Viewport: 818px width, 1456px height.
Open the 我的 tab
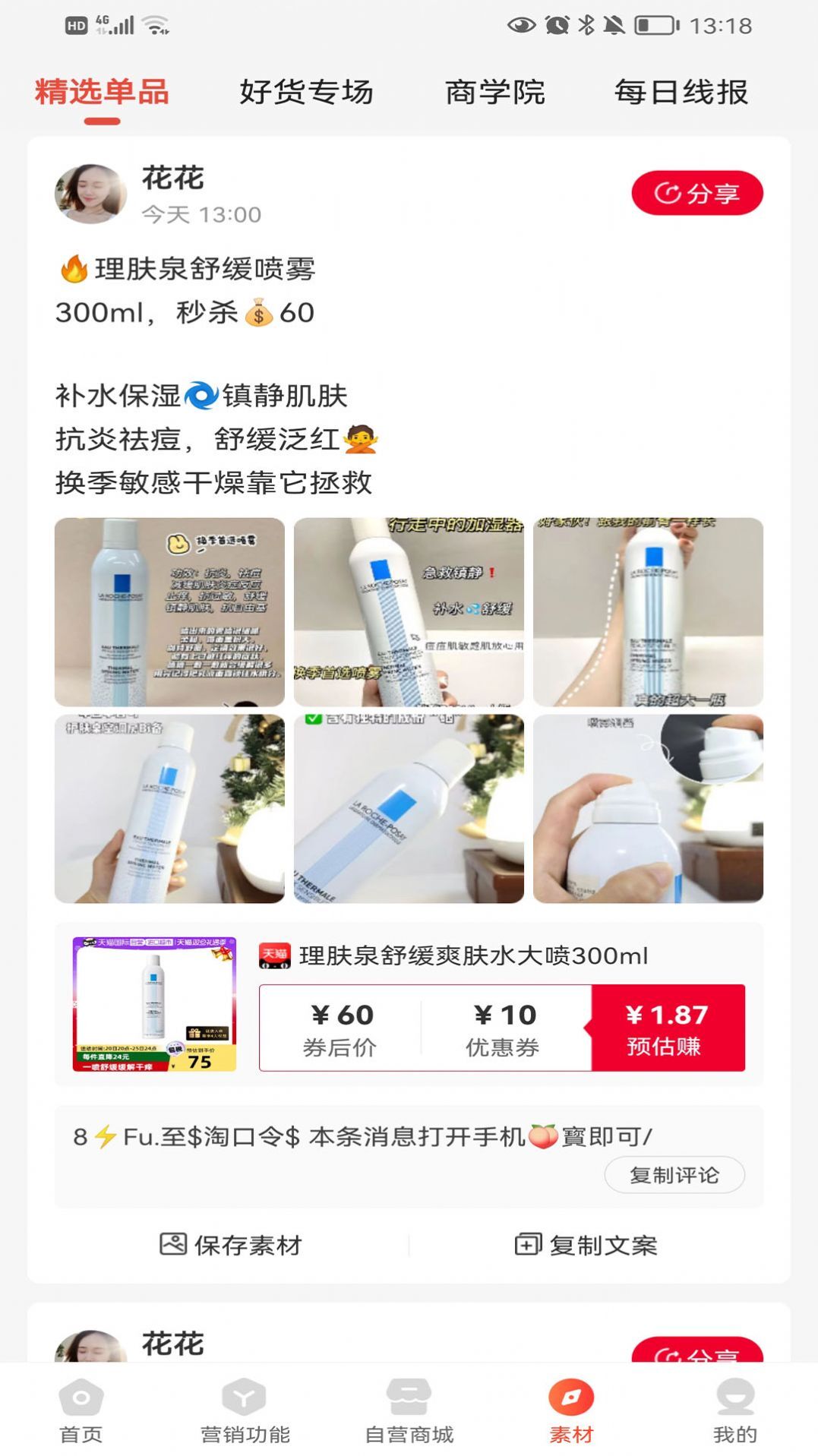tap(734, 1411)
